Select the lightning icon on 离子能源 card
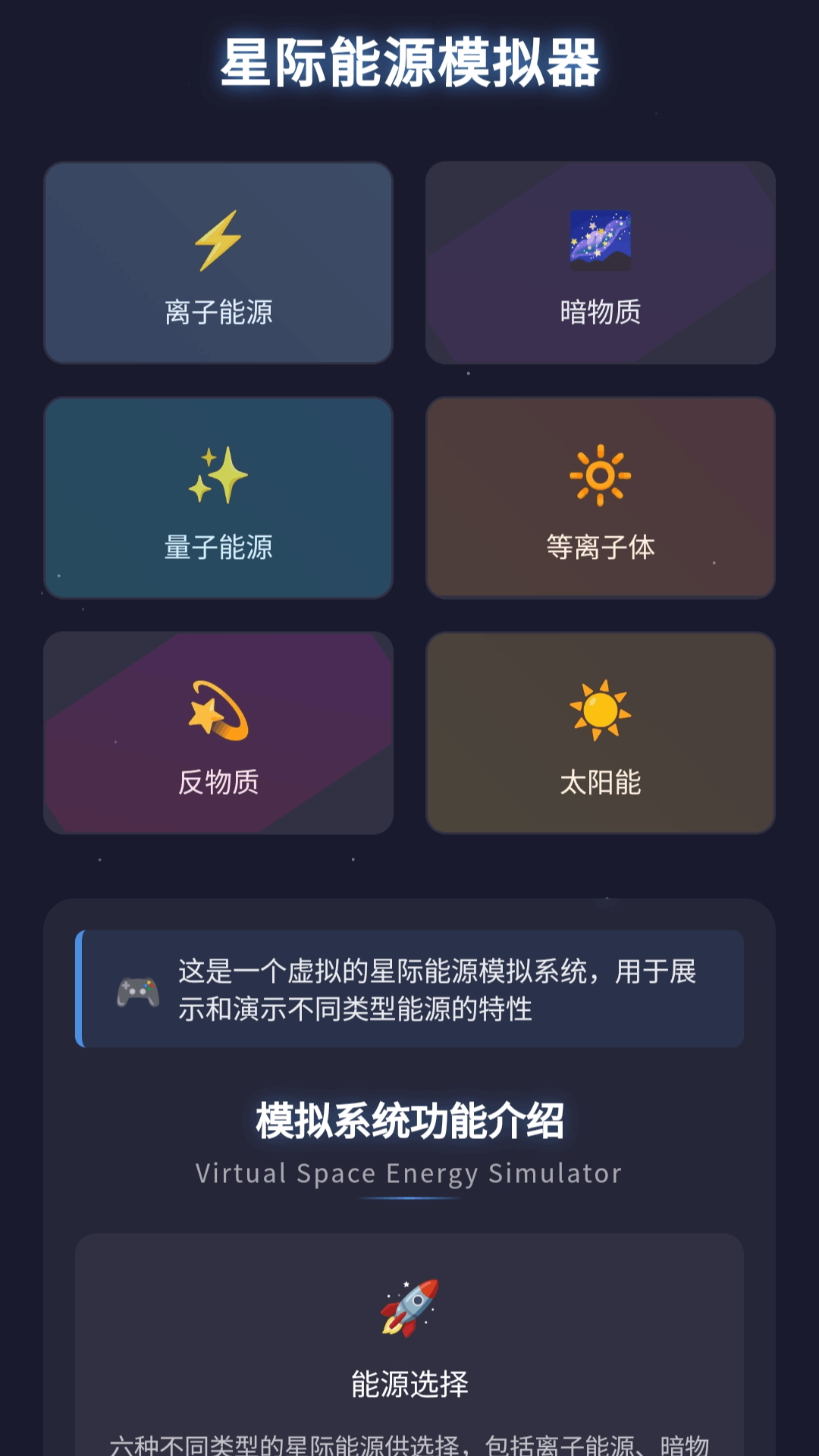The image size is (819, 1456). pyautogui.click(x=219, y=241)
